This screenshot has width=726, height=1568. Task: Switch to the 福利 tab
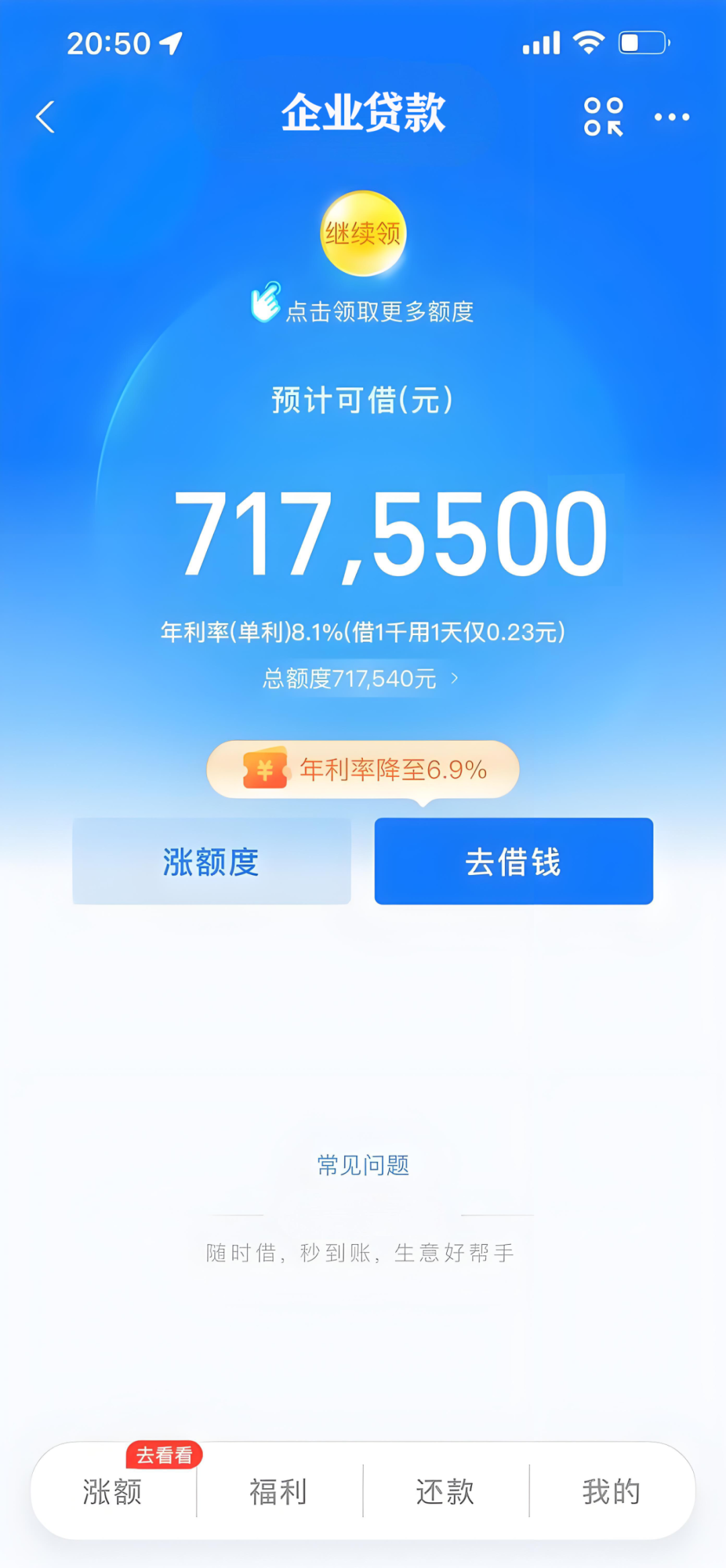279,1491
